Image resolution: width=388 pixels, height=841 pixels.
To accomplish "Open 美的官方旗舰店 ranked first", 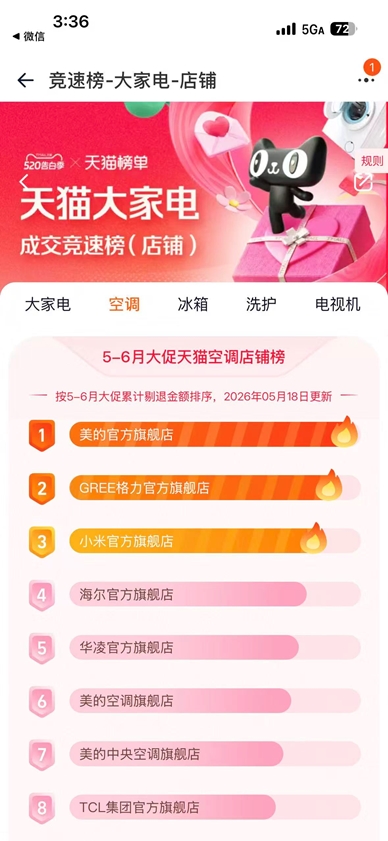I will click(215, 434).
